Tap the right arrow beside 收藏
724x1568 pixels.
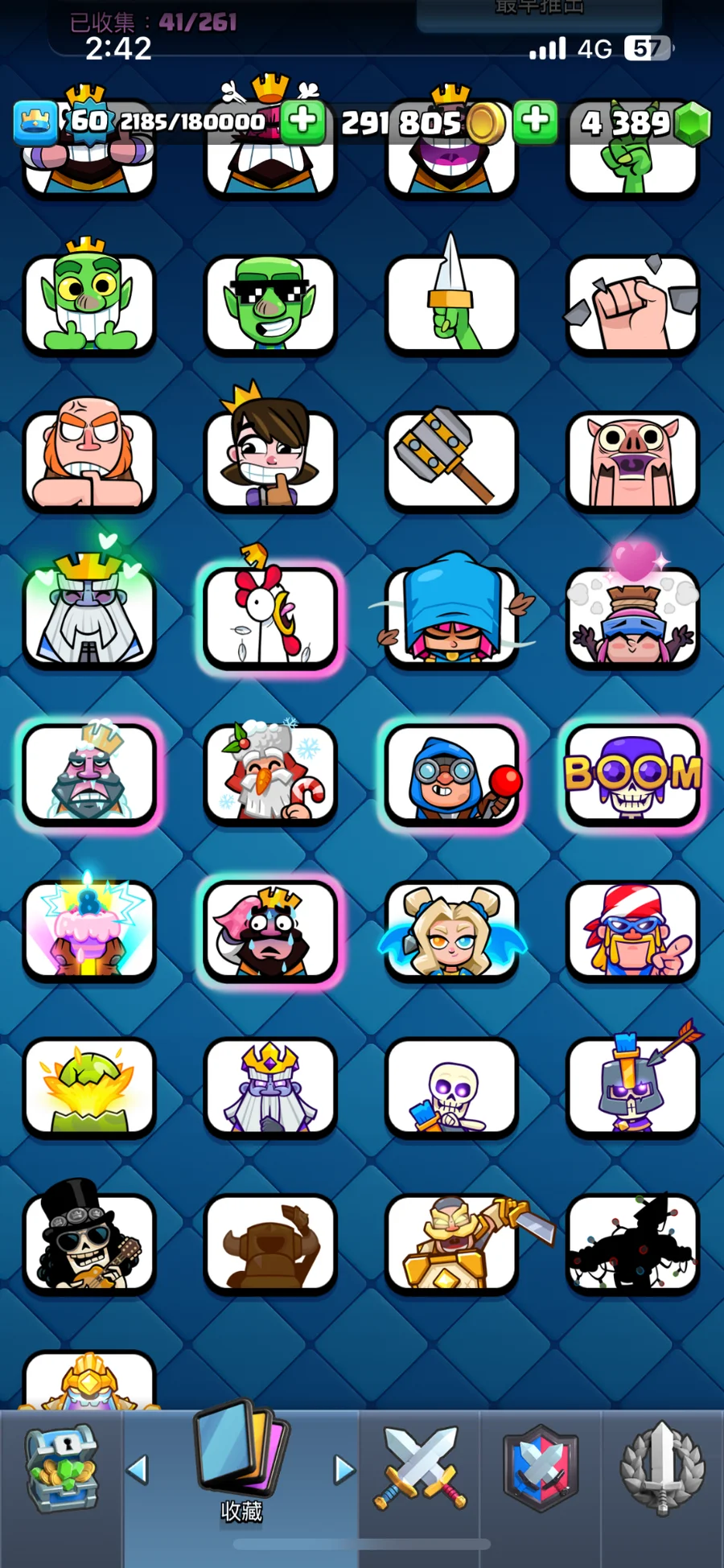(343, 1469)
